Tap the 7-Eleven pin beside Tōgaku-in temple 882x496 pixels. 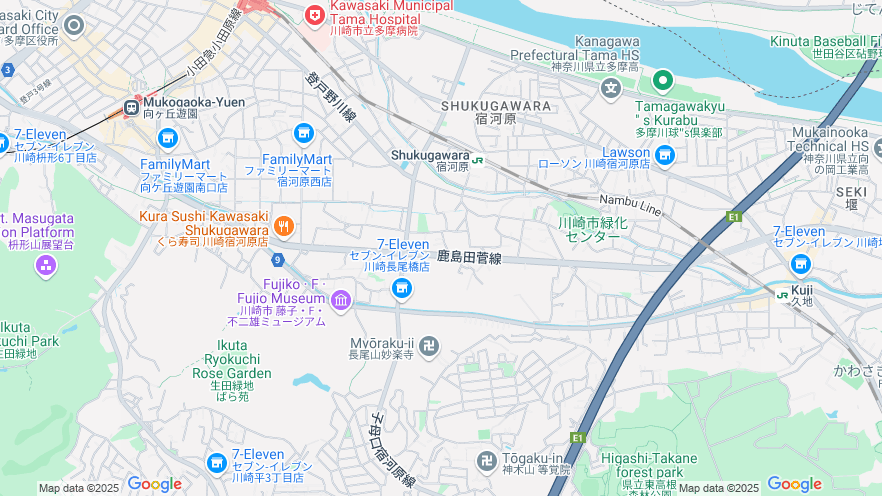[x=217, y=462]
